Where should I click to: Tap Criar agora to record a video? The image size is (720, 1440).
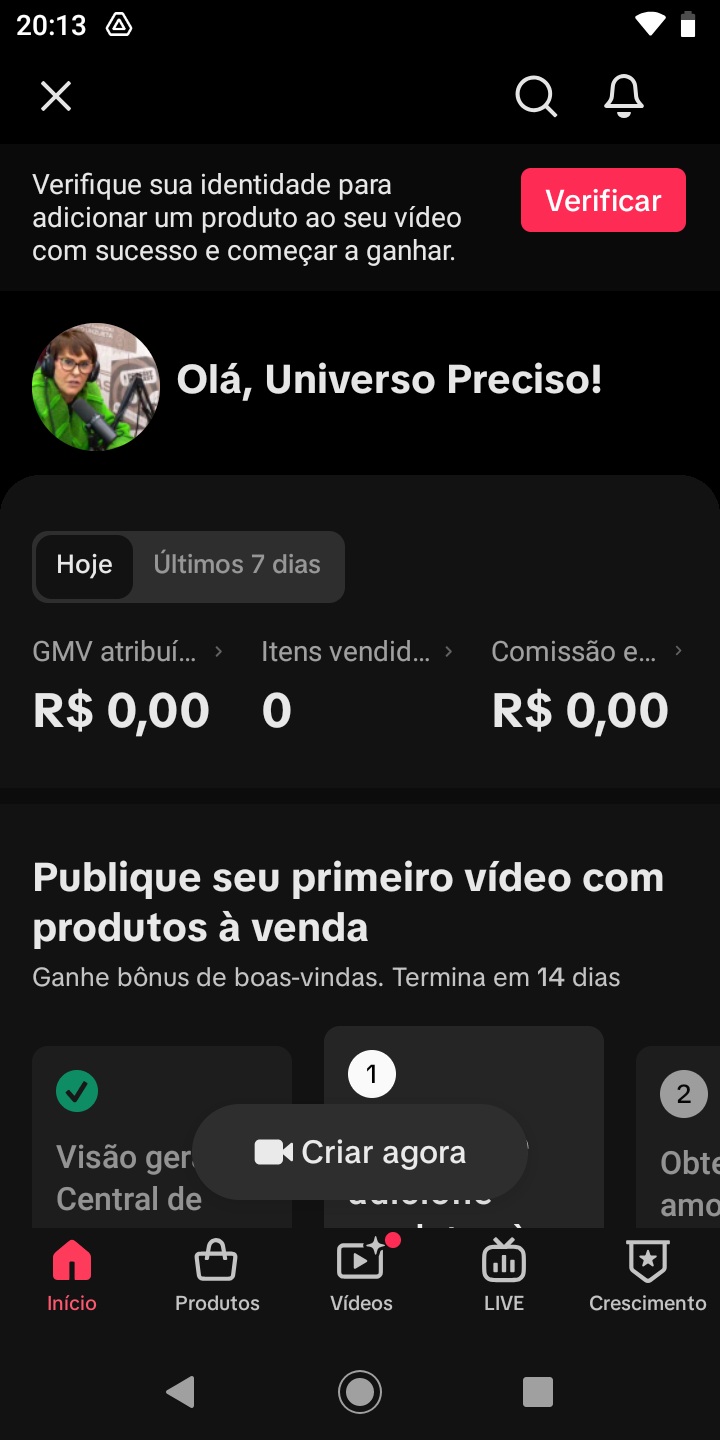pos(360,1152)
